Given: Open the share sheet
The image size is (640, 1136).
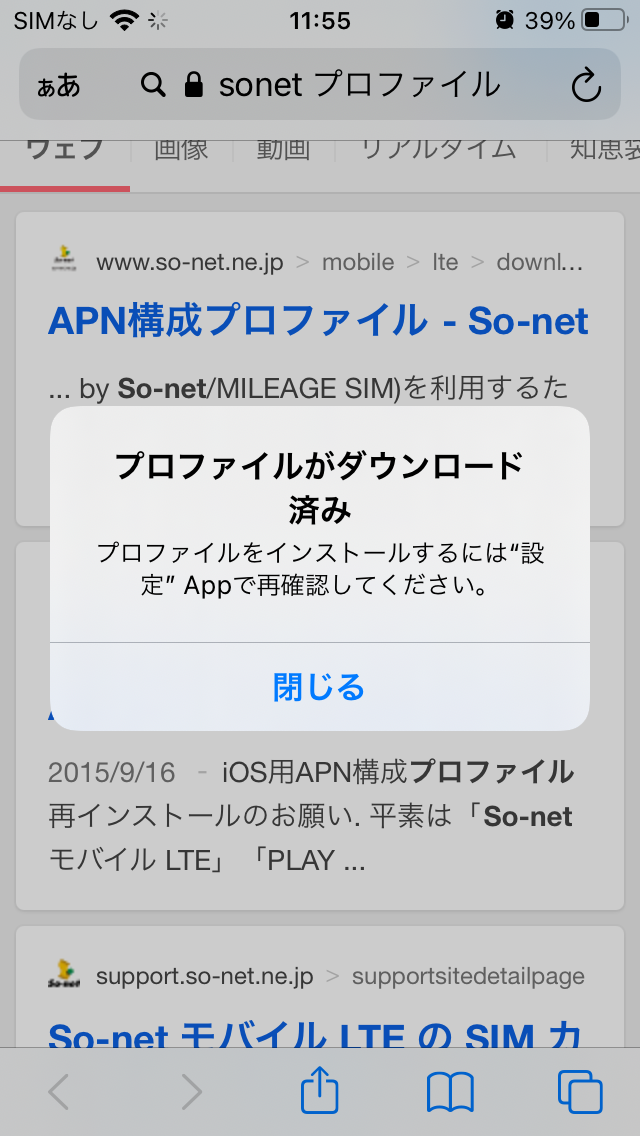Looking at the screenshot, I should tap(320, 1092).
